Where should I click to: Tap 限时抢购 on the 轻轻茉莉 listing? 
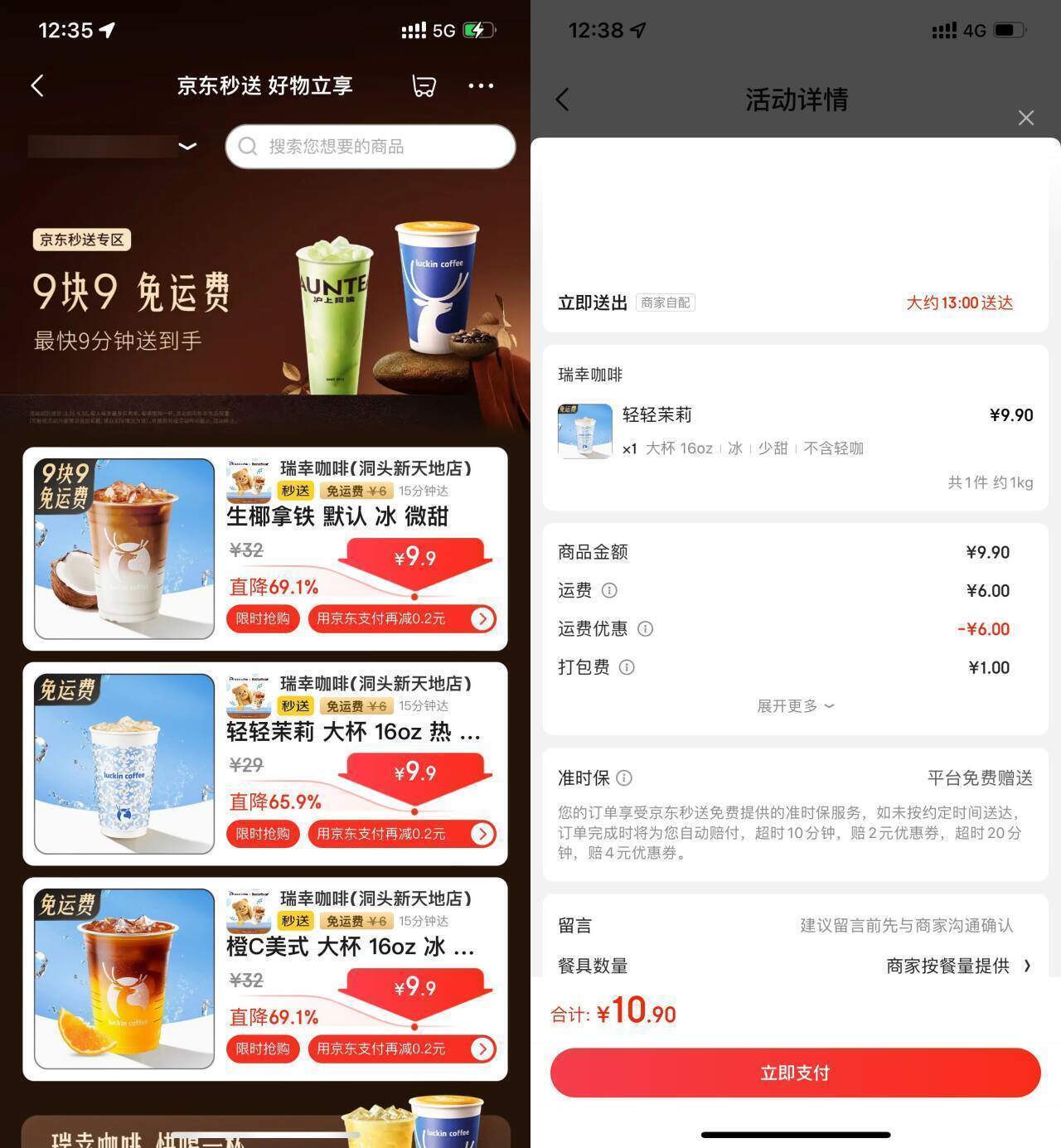(262, 834)
